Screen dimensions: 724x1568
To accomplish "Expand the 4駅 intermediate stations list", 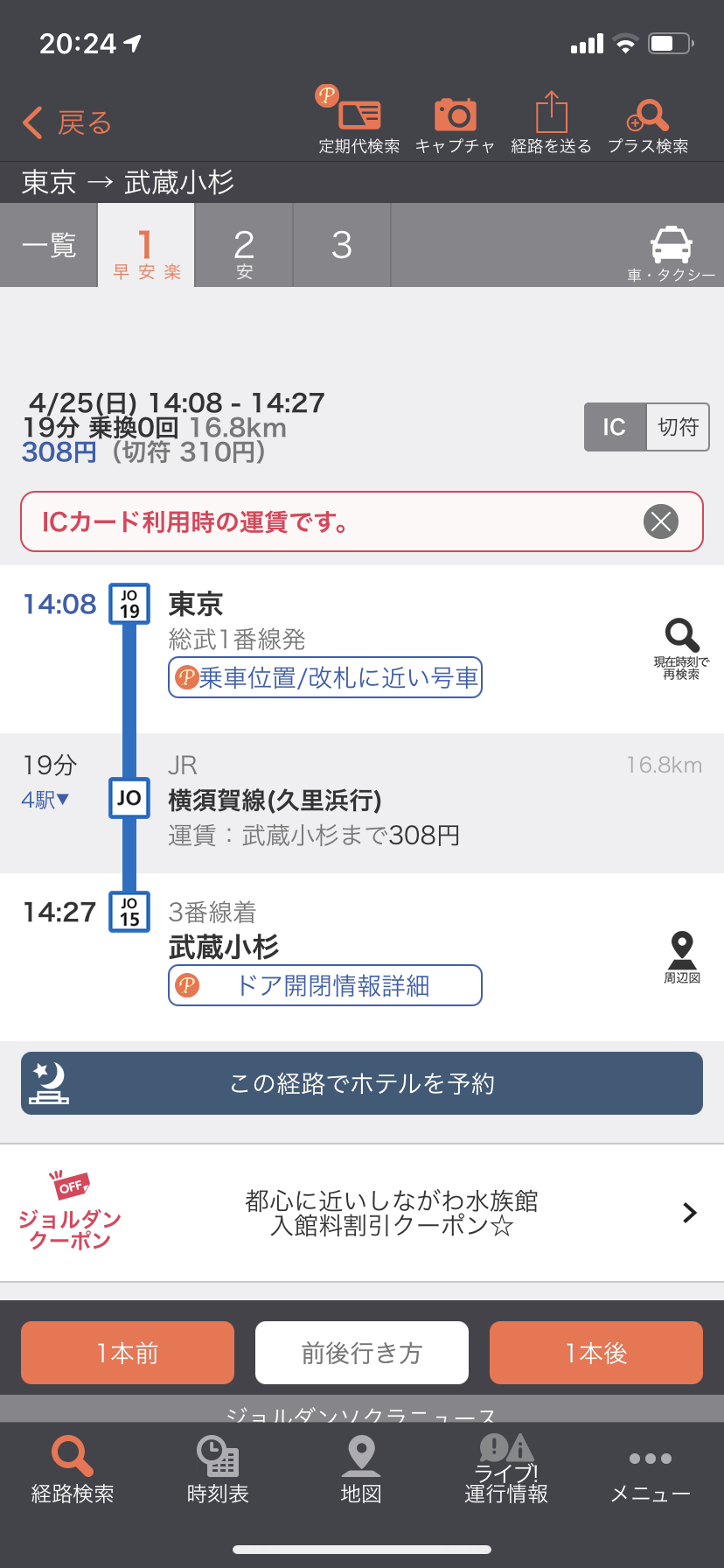I will [x=45, y=800].
